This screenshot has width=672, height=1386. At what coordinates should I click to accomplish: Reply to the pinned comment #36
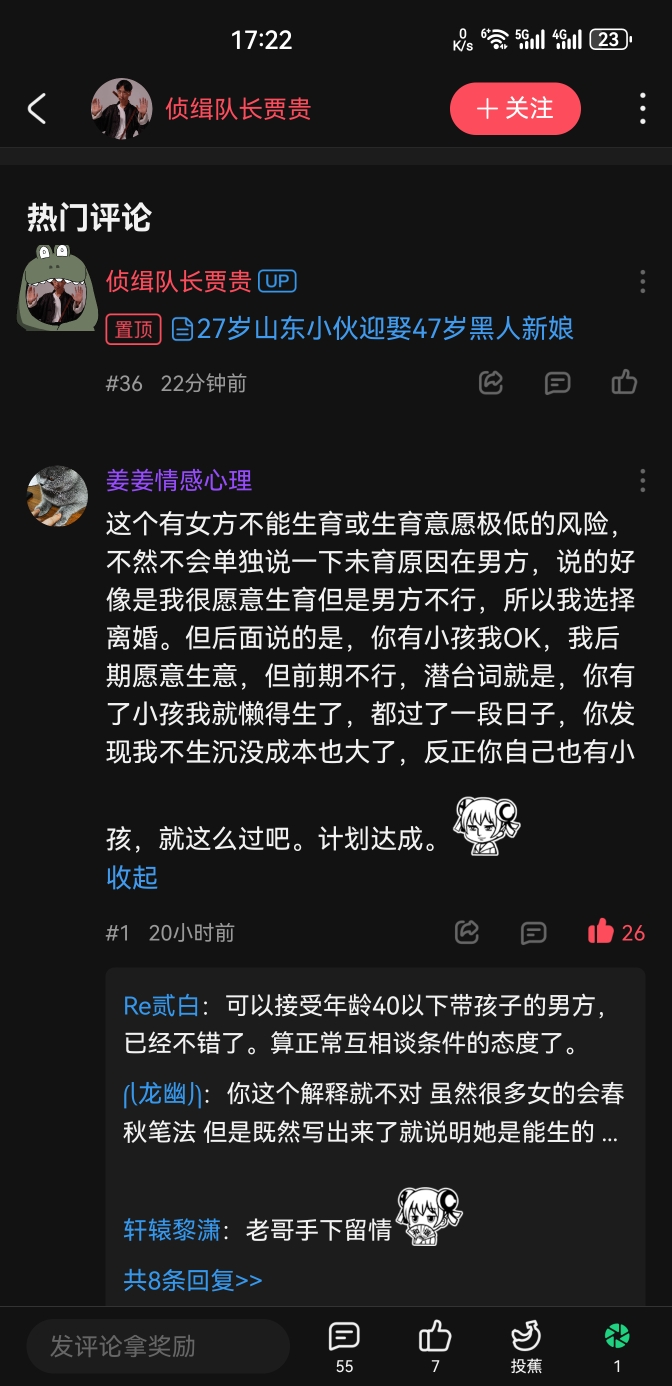coord(557,383)
